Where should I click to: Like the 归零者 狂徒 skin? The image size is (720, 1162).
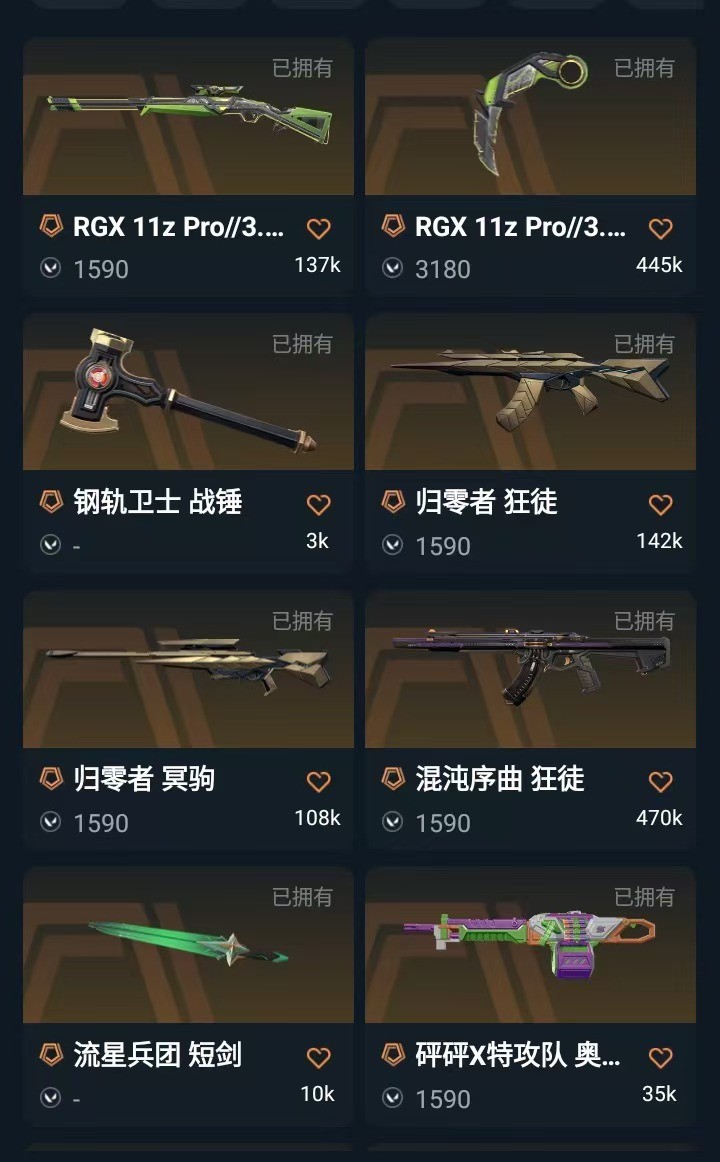[660, 505]
